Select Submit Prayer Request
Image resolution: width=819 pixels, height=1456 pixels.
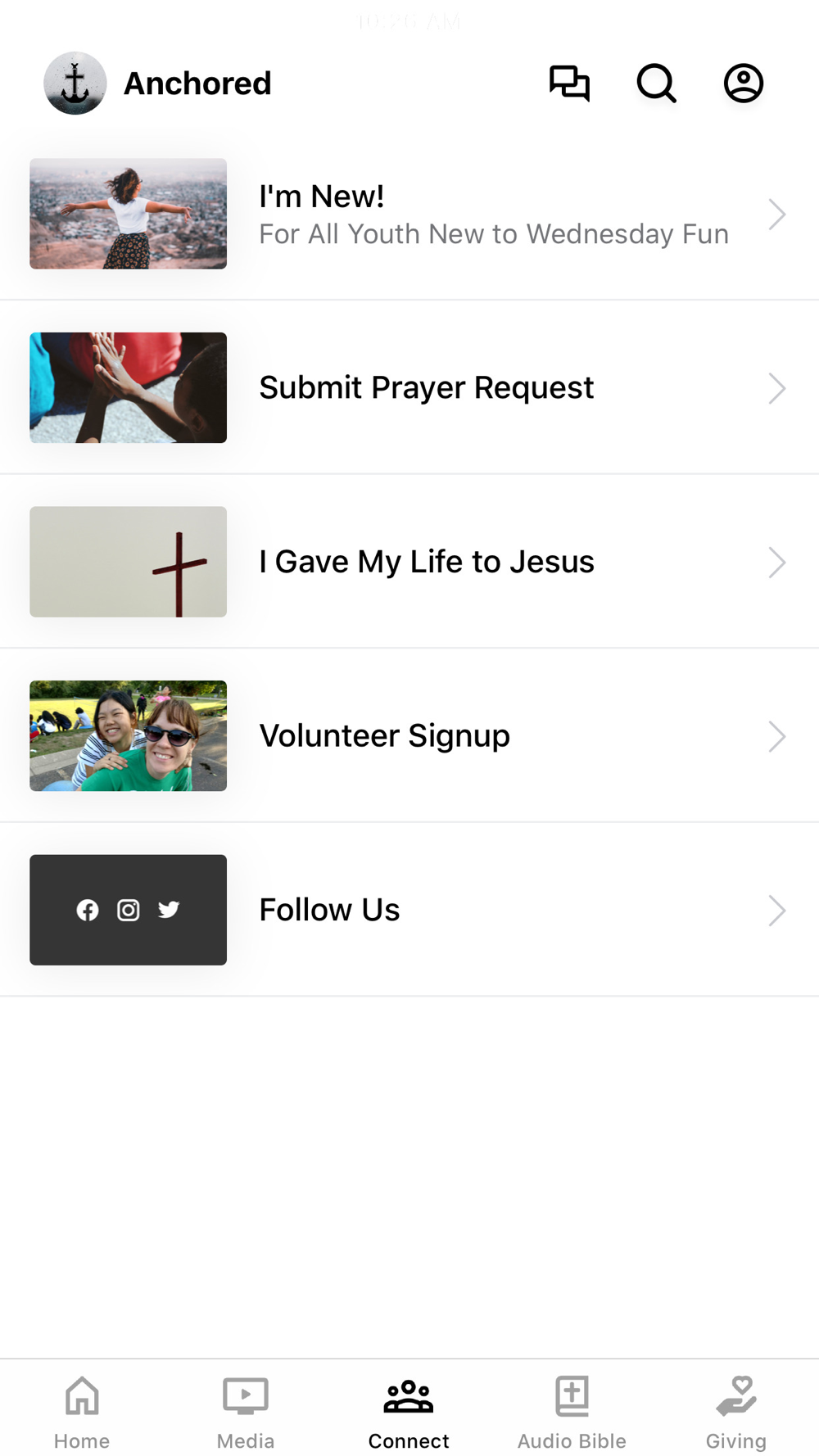click(x=409, y=388)
